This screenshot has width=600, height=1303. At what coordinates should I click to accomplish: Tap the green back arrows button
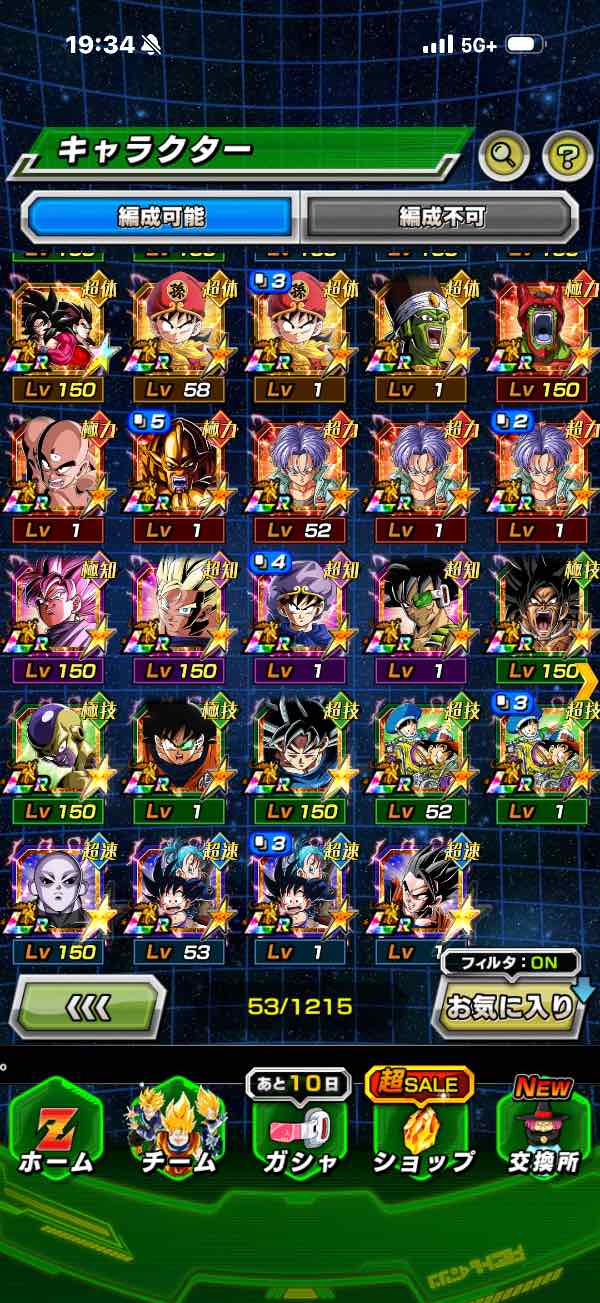click(x=87, y=1007)
